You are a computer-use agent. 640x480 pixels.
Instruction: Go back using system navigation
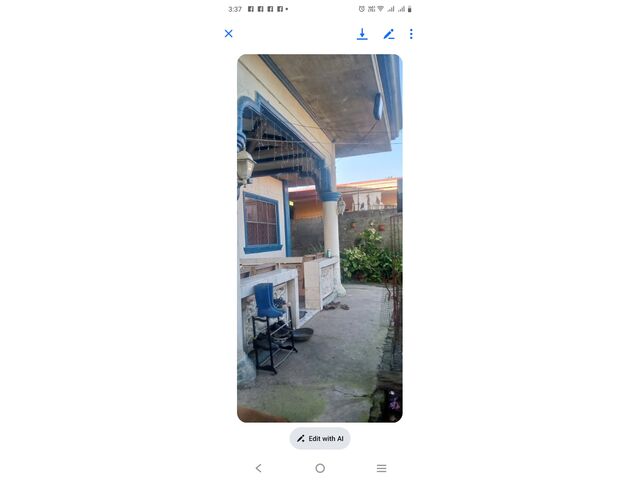[x=258, y=468]
